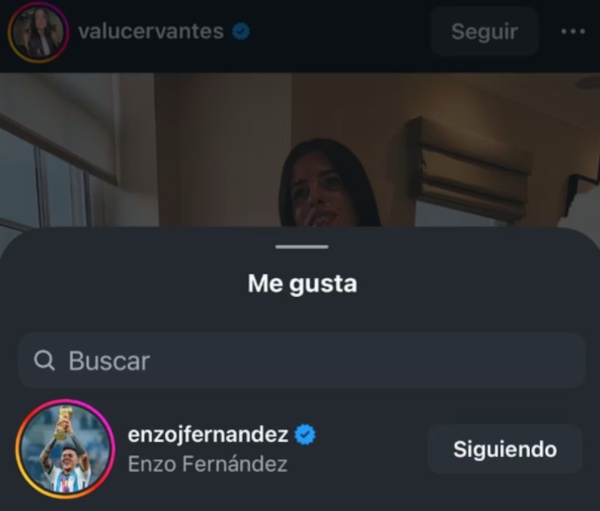Tap the sheet handle above Me gusta
This screenshot has height=511, width=600.
pyautogui.click(x=301, y=247)
